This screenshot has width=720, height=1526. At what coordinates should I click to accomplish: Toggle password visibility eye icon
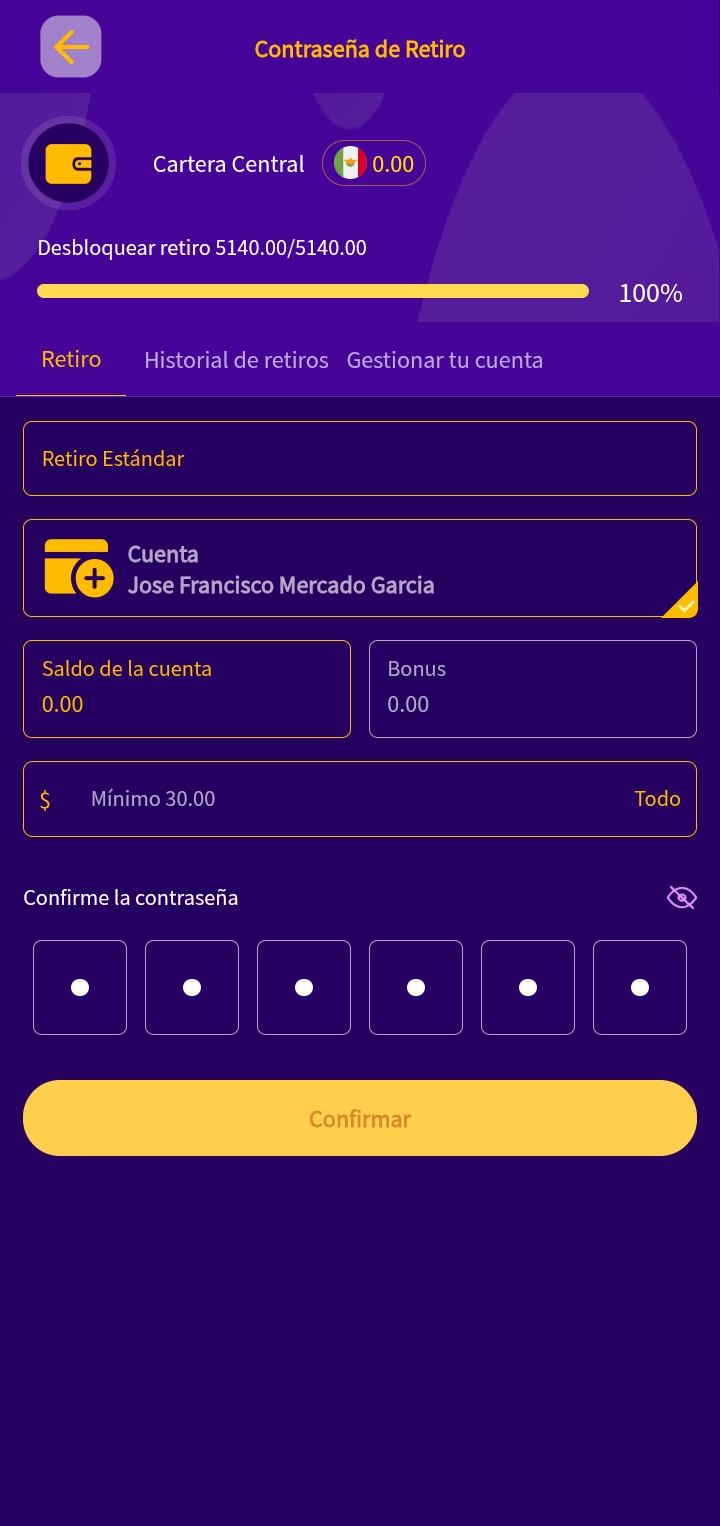tap(681, 897)
